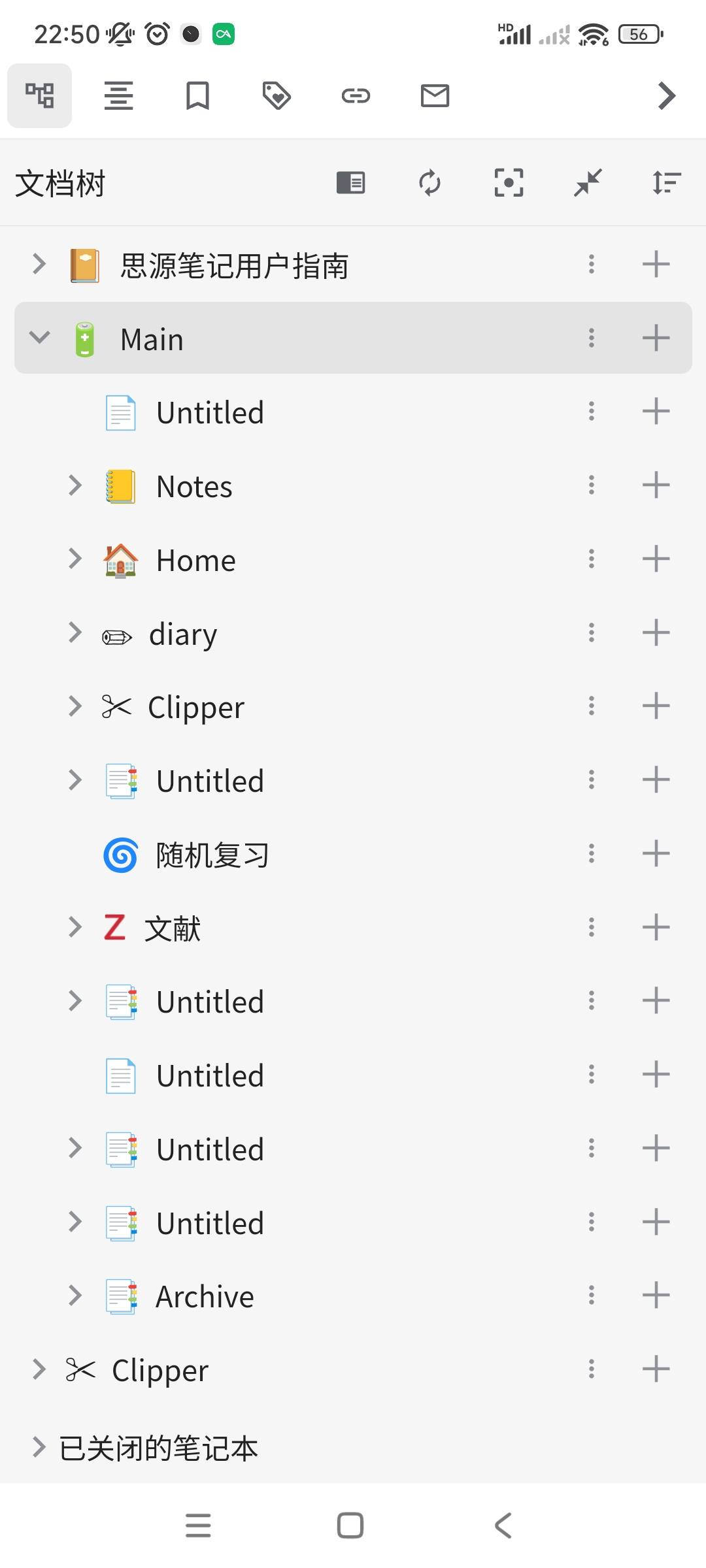
Task: Refresh the document tree
Action: click(430, 184)
